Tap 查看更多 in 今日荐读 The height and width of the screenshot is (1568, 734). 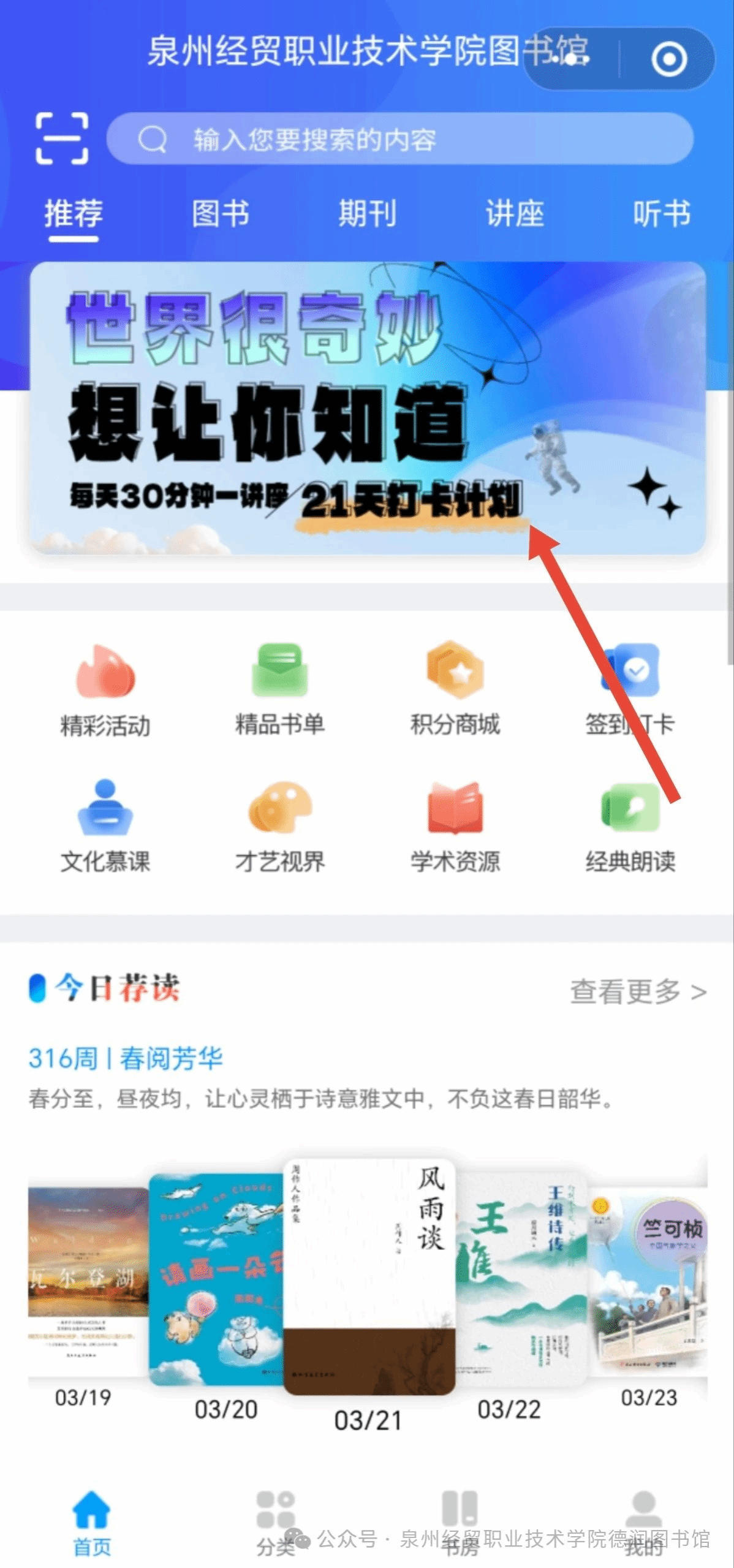638,991
